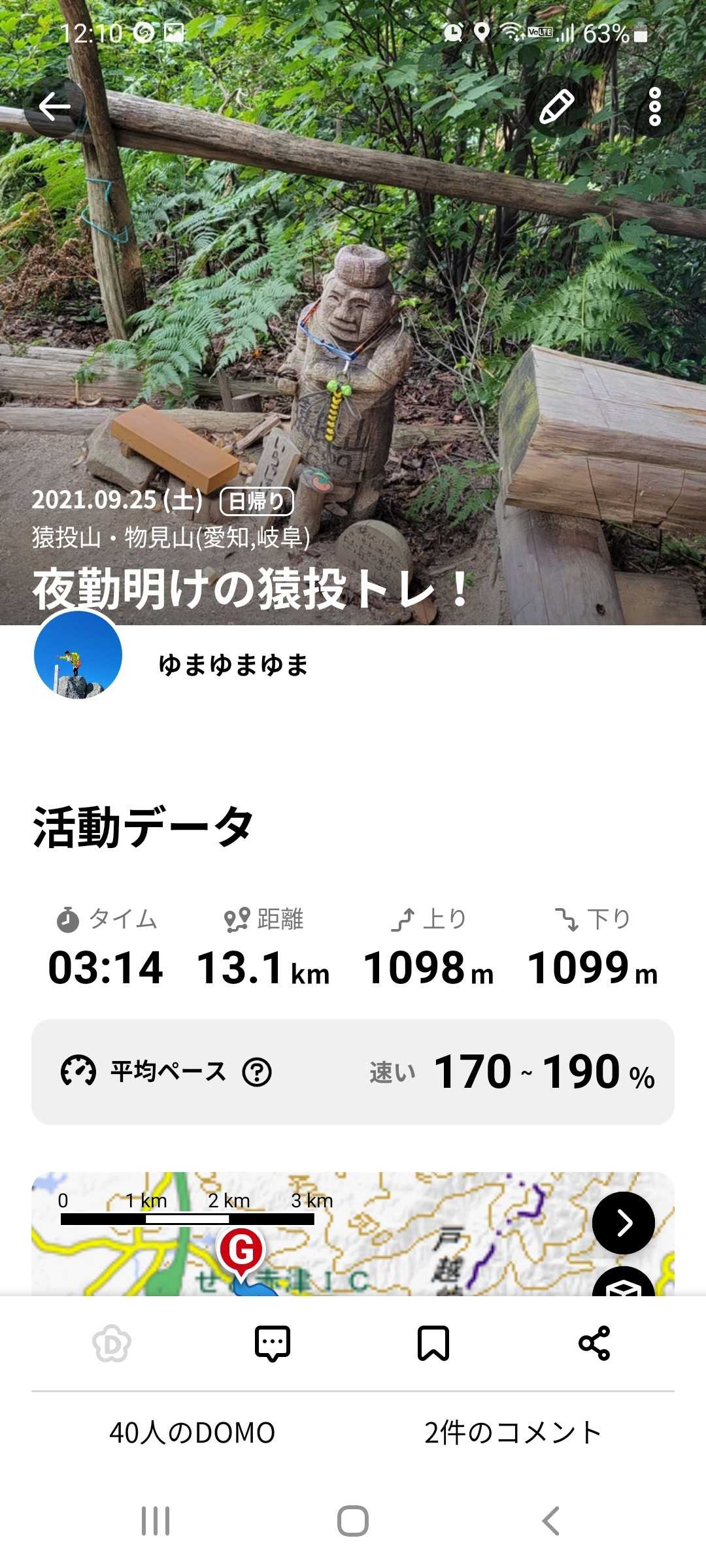Give a DOMO to this activity
The width and height of the screenshot is (706, 1568).
(x=112, y=1344)
